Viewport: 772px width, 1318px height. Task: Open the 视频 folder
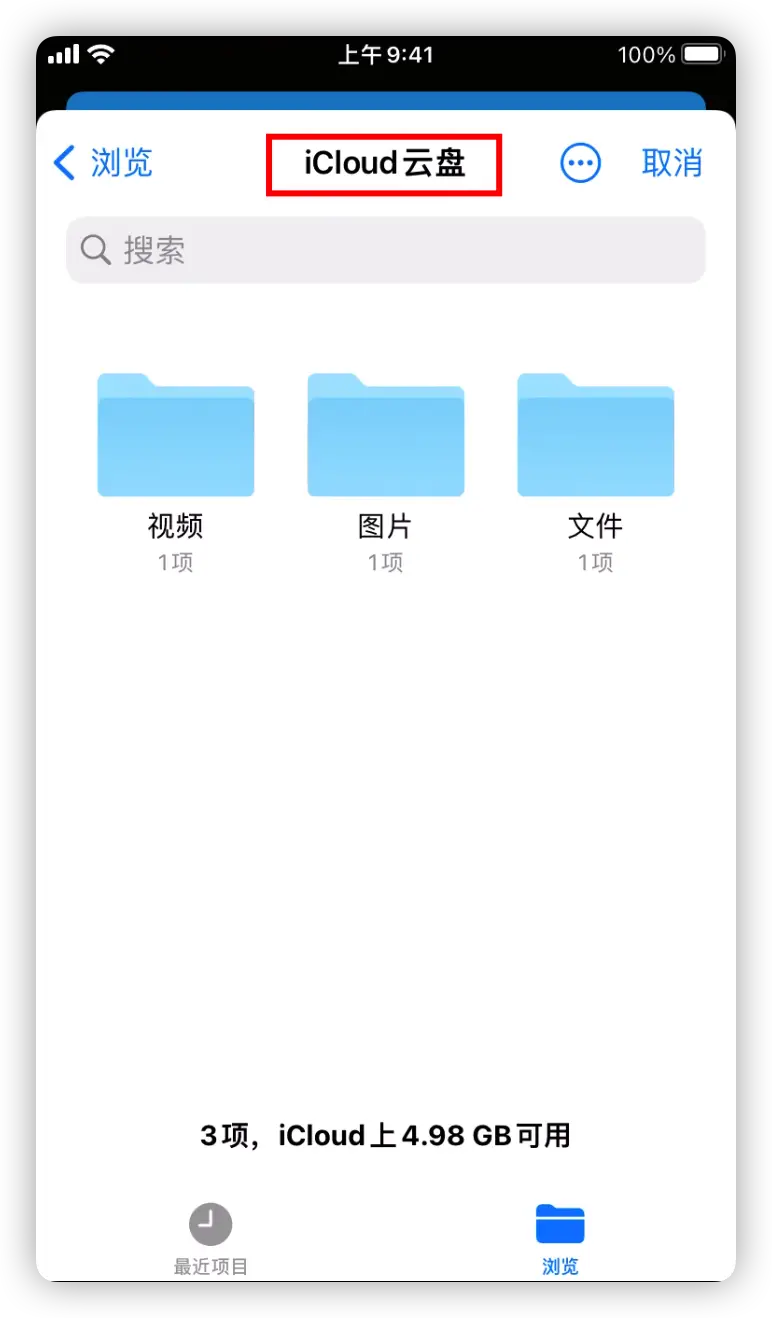point(175,435)
